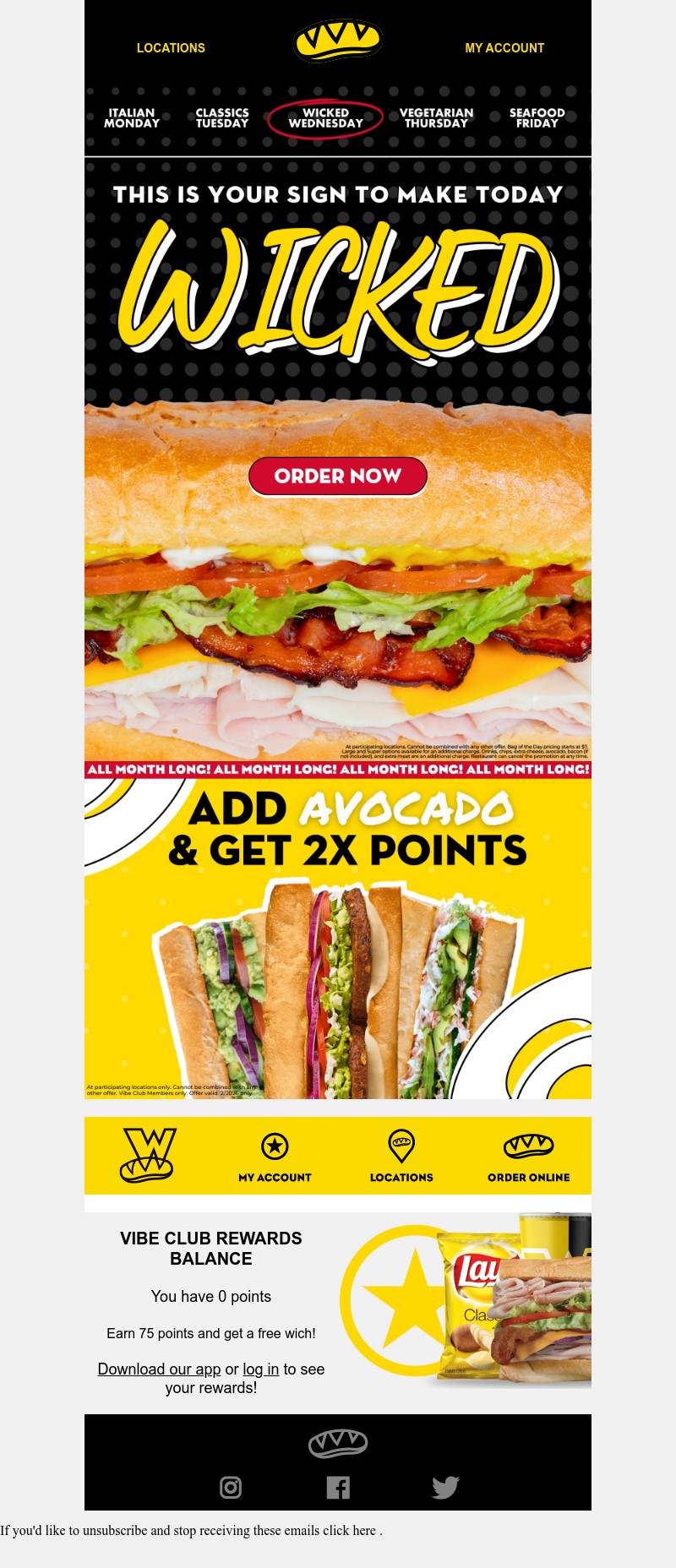This screenshot has width=676, height=1568.
Task: Open the Twitter icon
Action: [x=445, y=1488]
